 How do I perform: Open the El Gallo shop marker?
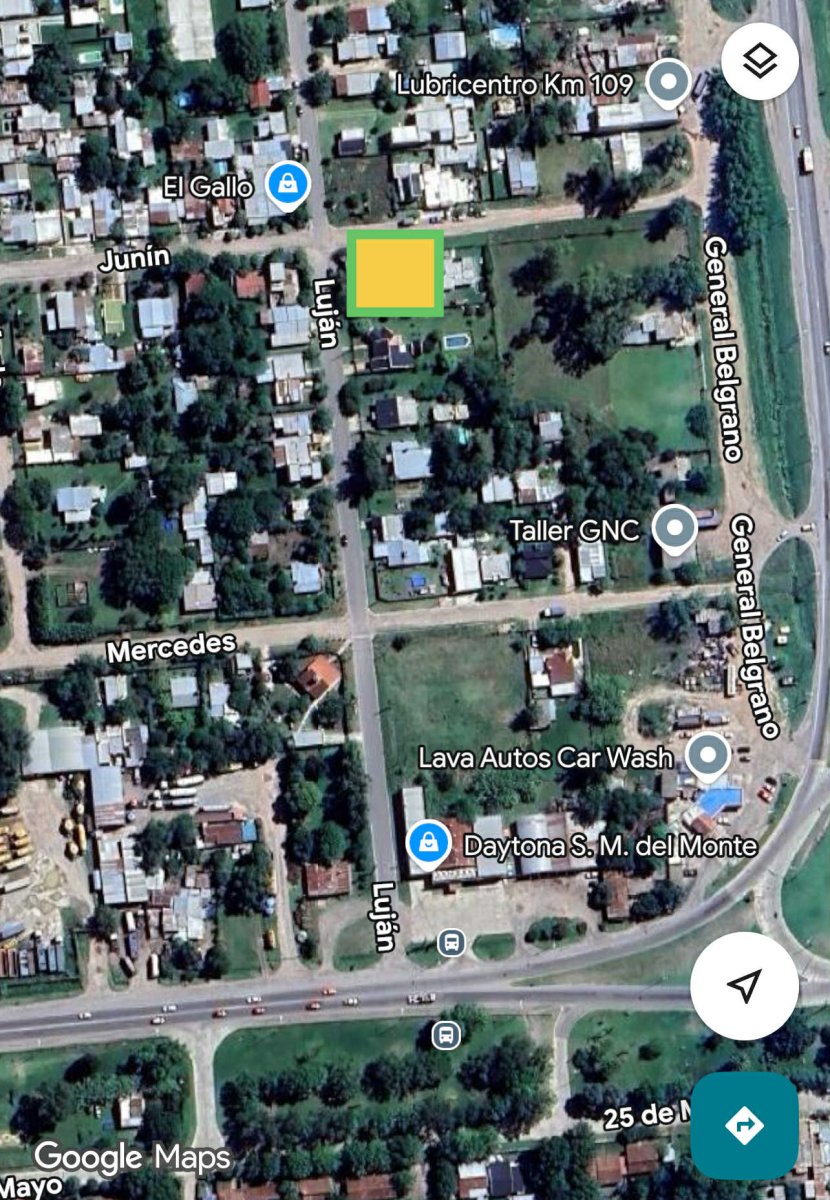pos(288,184)
